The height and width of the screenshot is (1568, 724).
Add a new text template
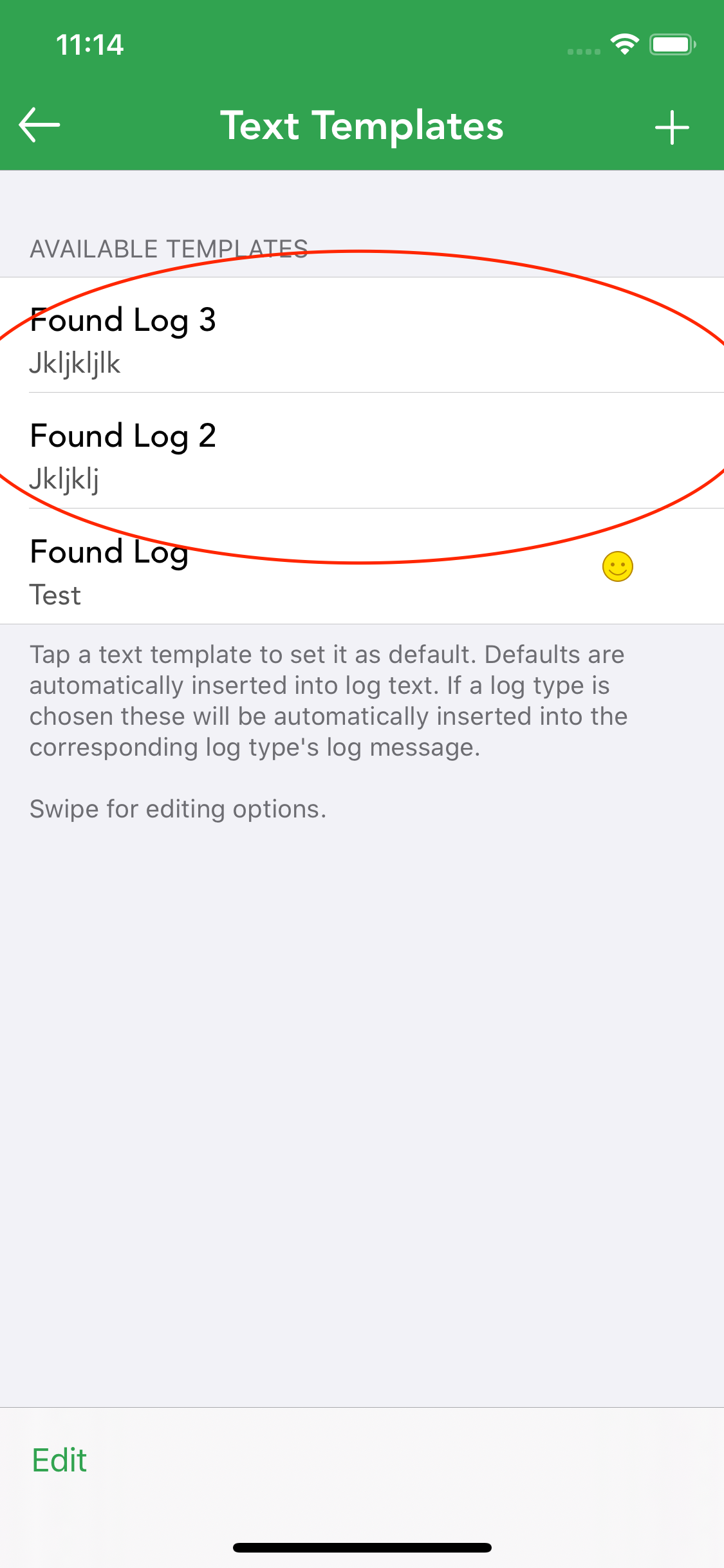pyautogui.click(x=672, y=127)
